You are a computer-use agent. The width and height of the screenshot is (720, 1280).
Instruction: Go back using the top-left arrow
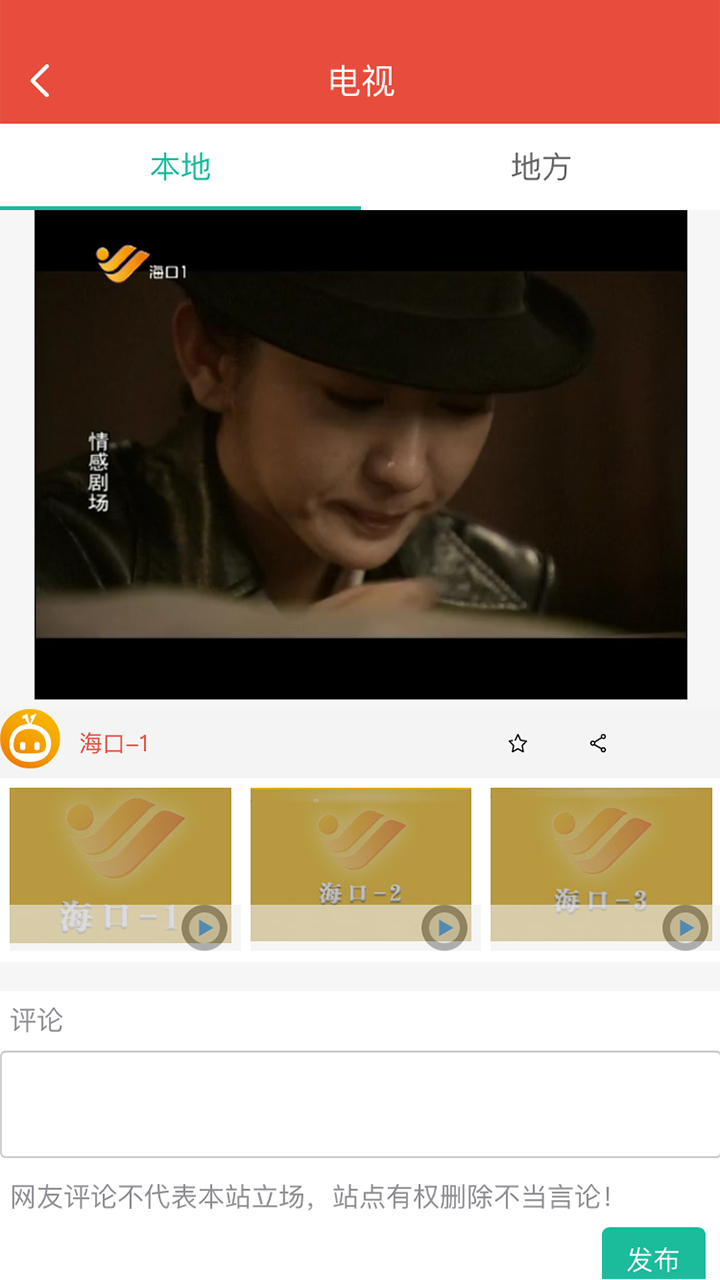(x=40, y=81)
